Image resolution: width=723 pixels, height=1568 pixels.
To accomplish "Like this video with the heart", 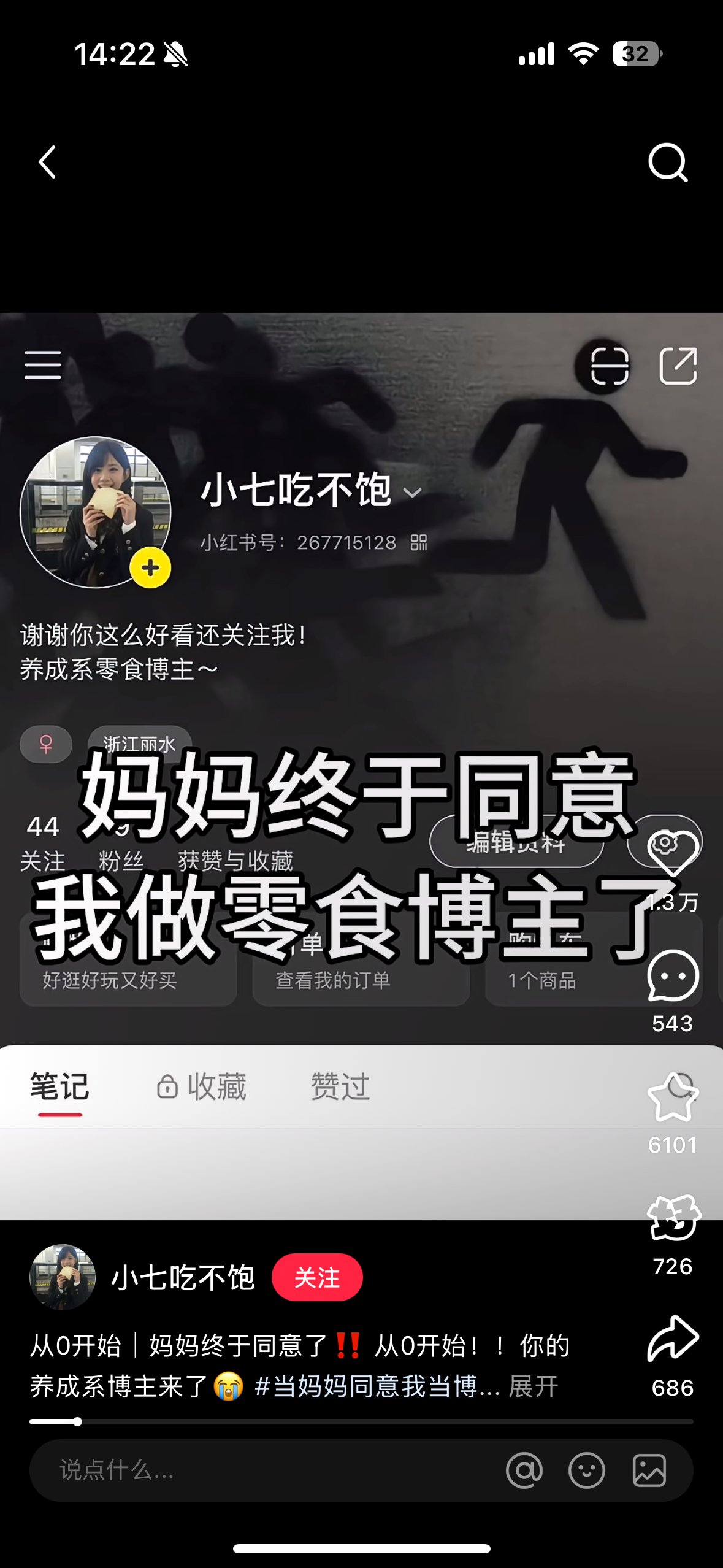I will (673, 853).
